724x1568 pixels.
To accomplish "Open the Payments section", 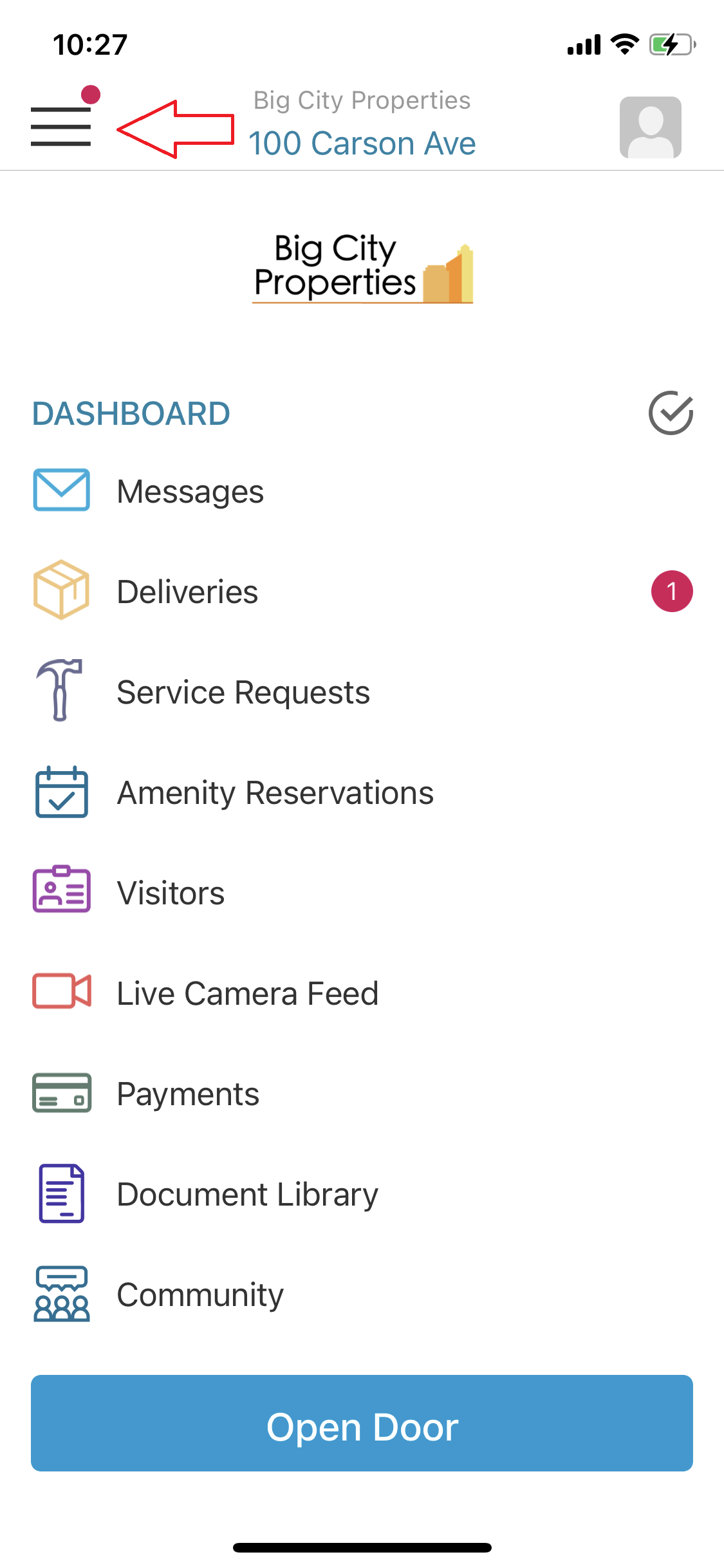I will point(188,1094).
